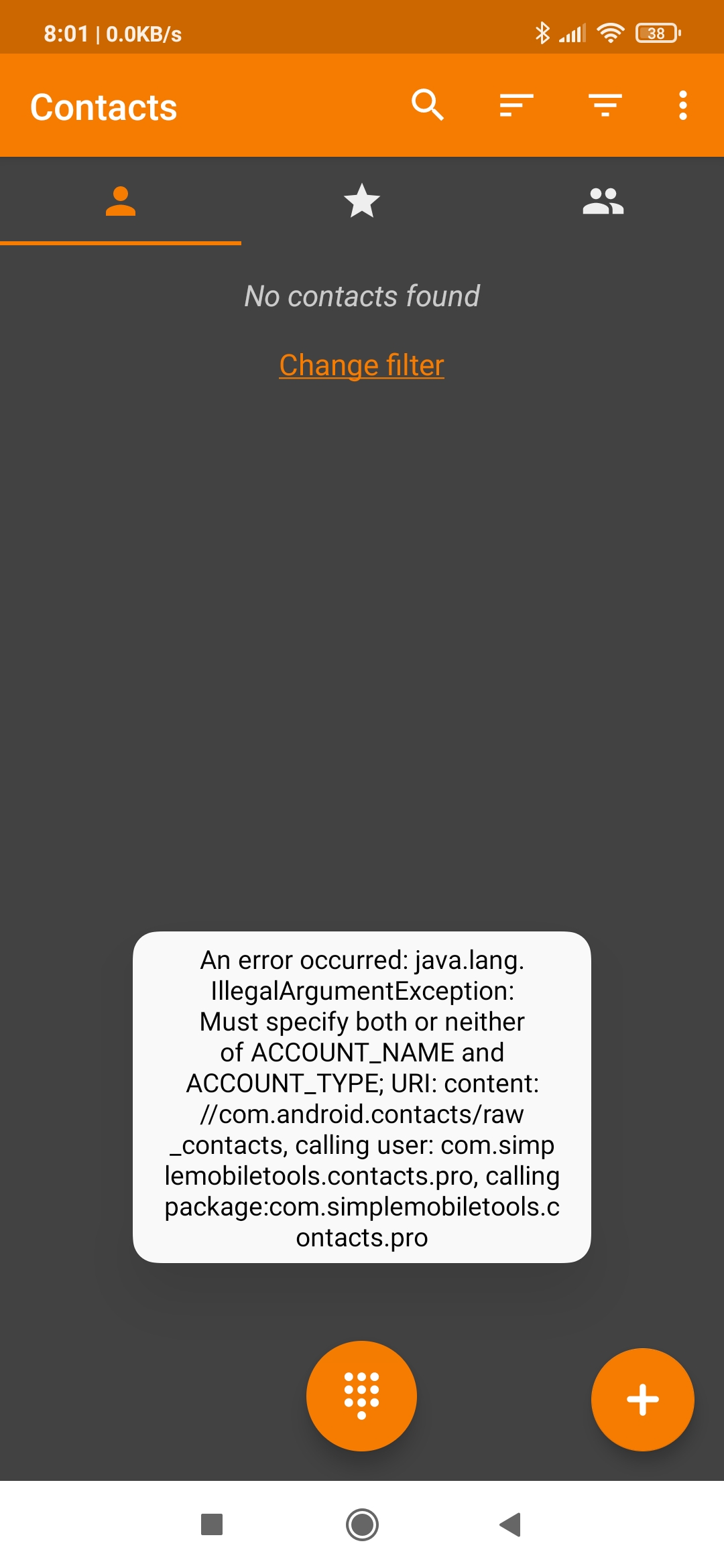This screenshot has height=1568, width=724.
Task: Open the dialpad button
Action: [x=361, y=1395]
